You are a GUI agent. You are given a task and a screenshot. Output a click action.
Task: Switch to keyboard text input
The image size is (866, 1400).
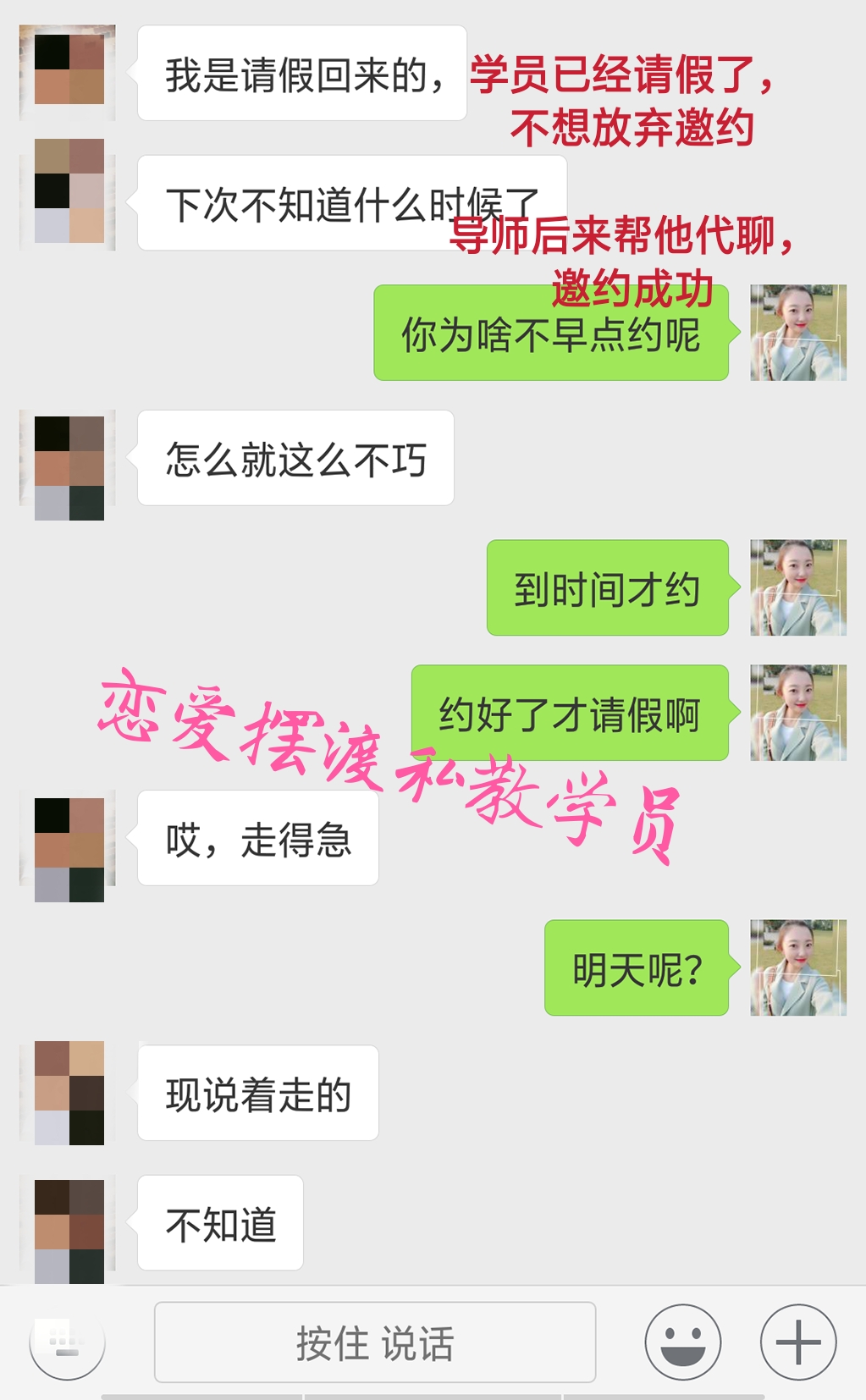[67, 1342]
